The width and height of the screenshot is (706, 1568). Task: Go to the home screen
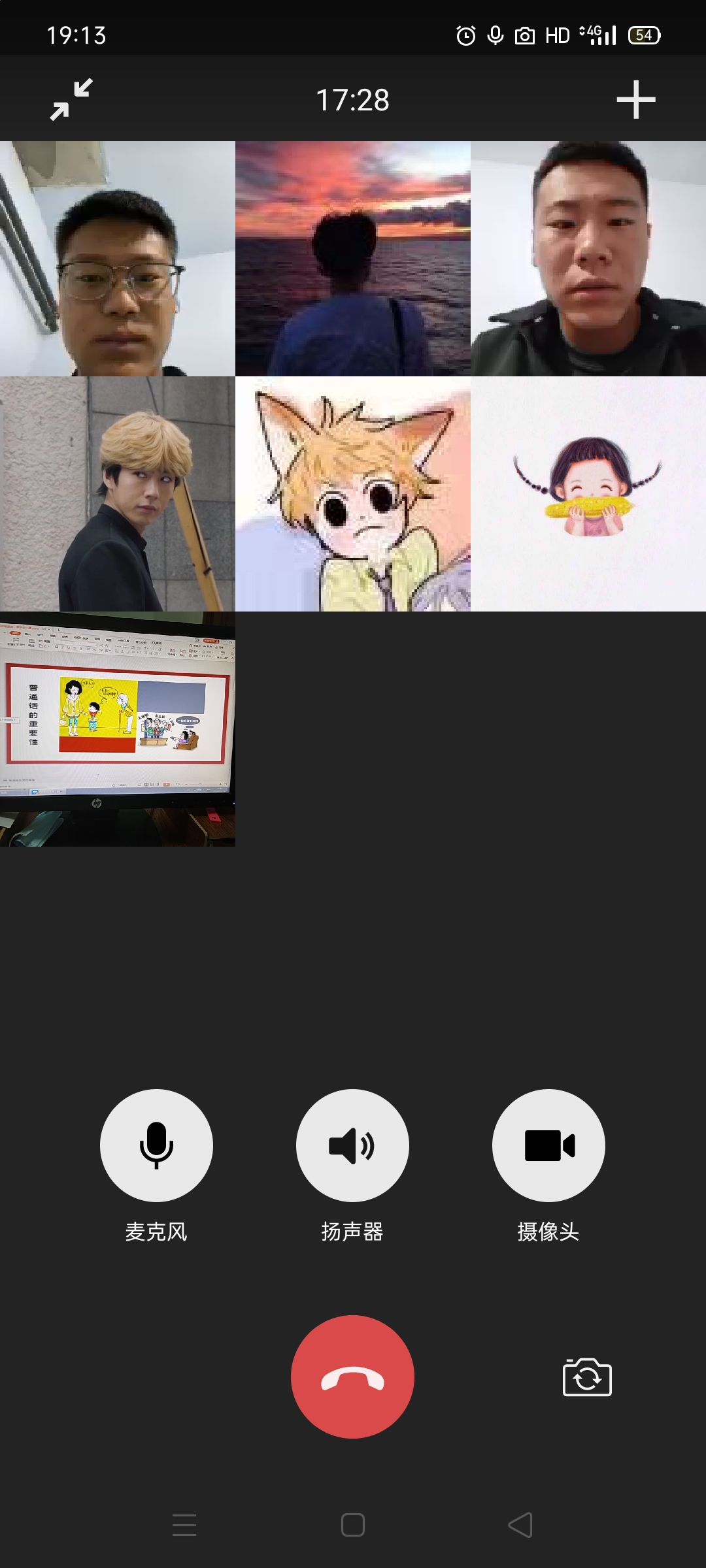coord(353,1525)
